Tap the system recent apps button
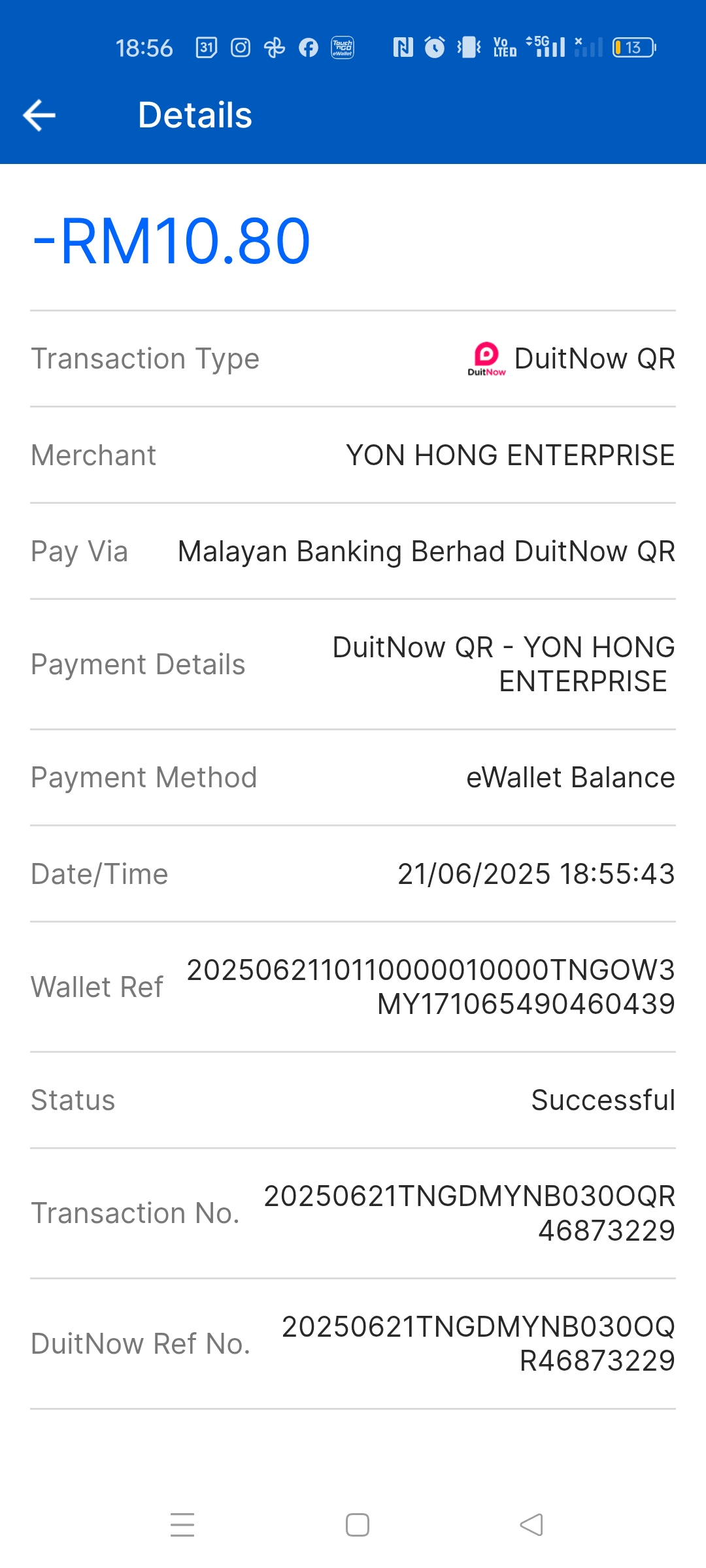The image size is (706, 1568). [182, 1525]
